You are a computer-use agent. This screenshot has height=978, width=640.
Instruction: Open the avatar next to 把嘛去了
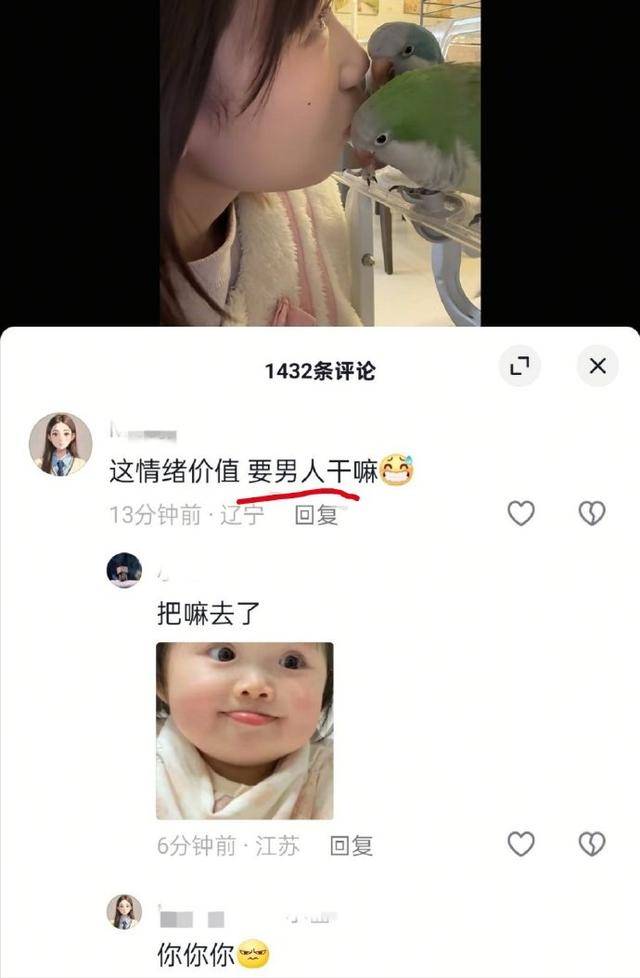click(124, 570)
